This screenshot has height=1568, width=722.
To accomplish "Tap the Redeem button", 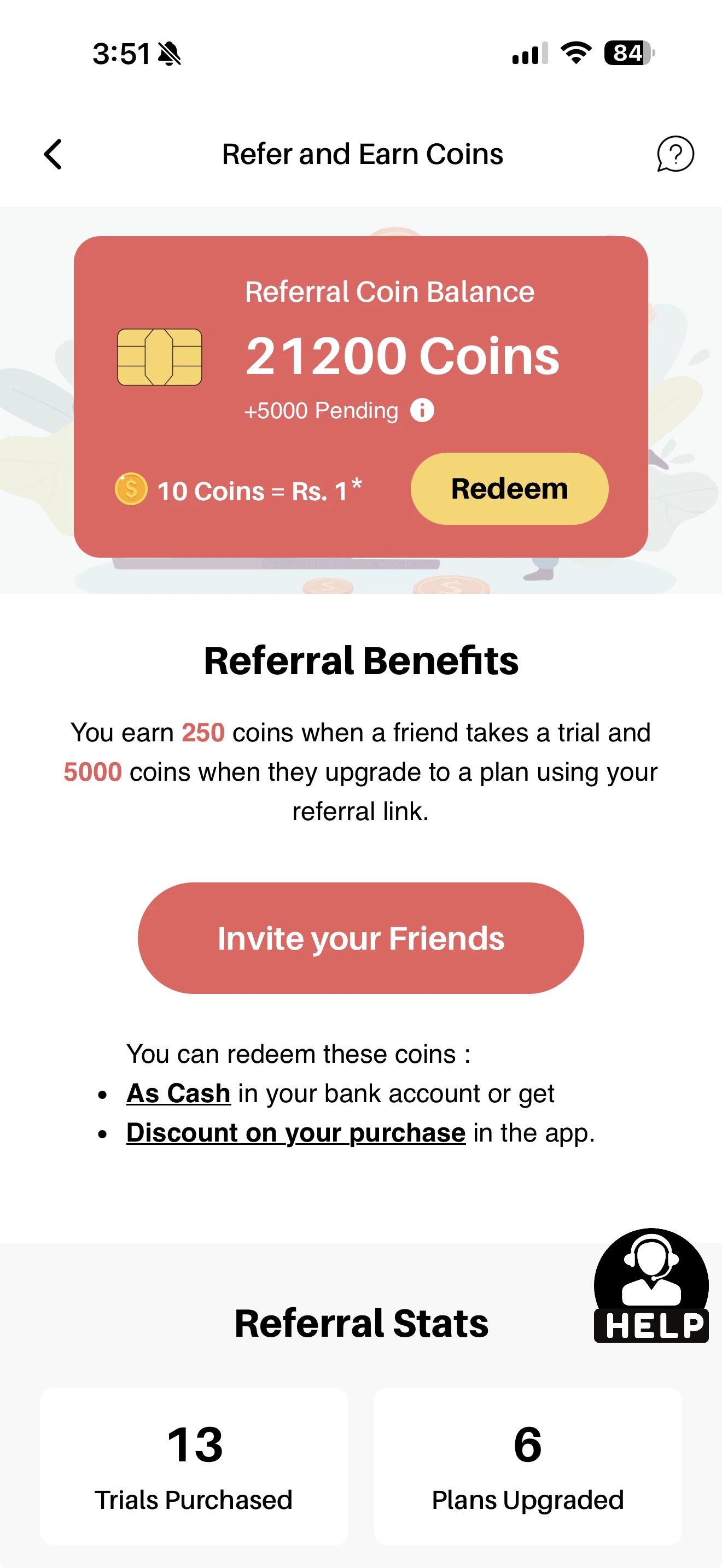I will [509, 489].
